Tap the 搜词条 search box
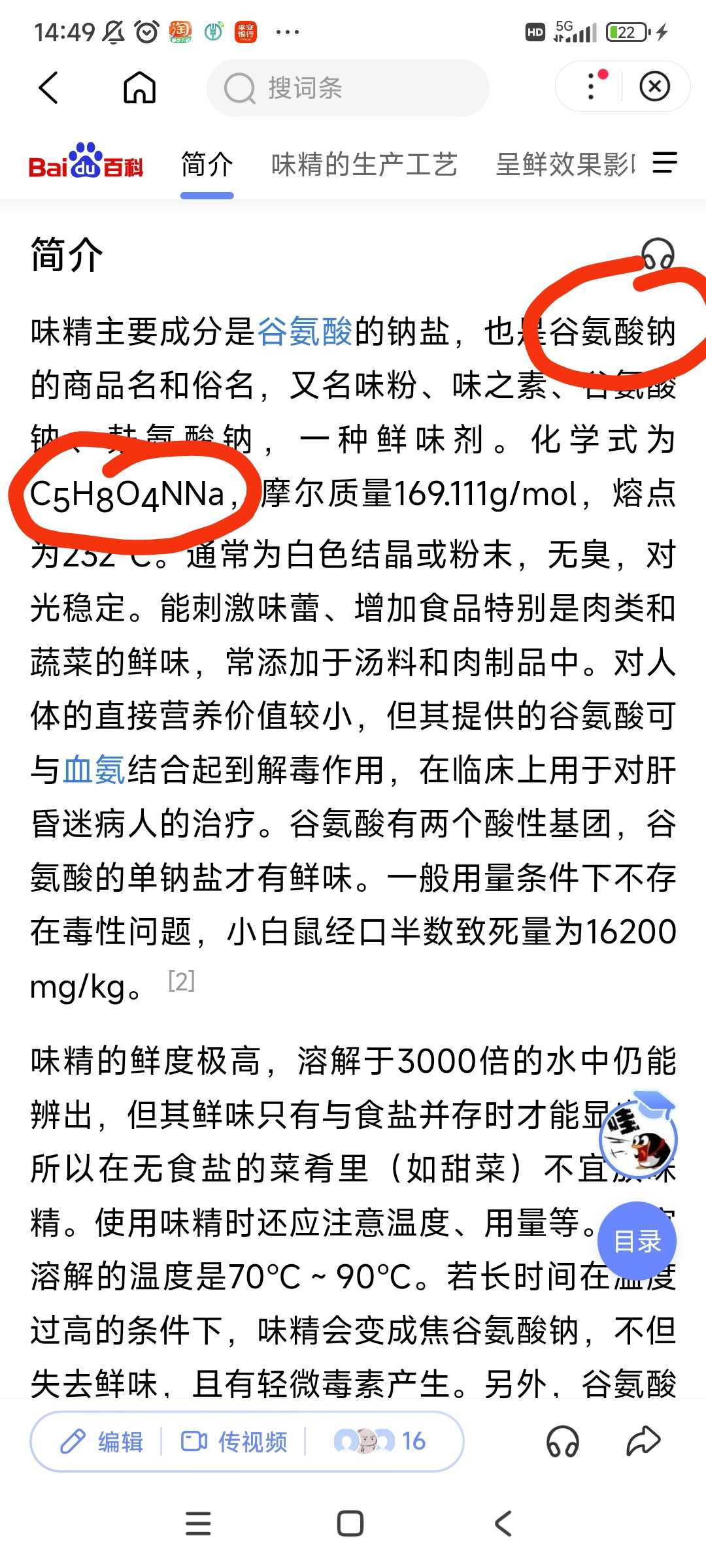706x1568 pixels. (348, 88)
